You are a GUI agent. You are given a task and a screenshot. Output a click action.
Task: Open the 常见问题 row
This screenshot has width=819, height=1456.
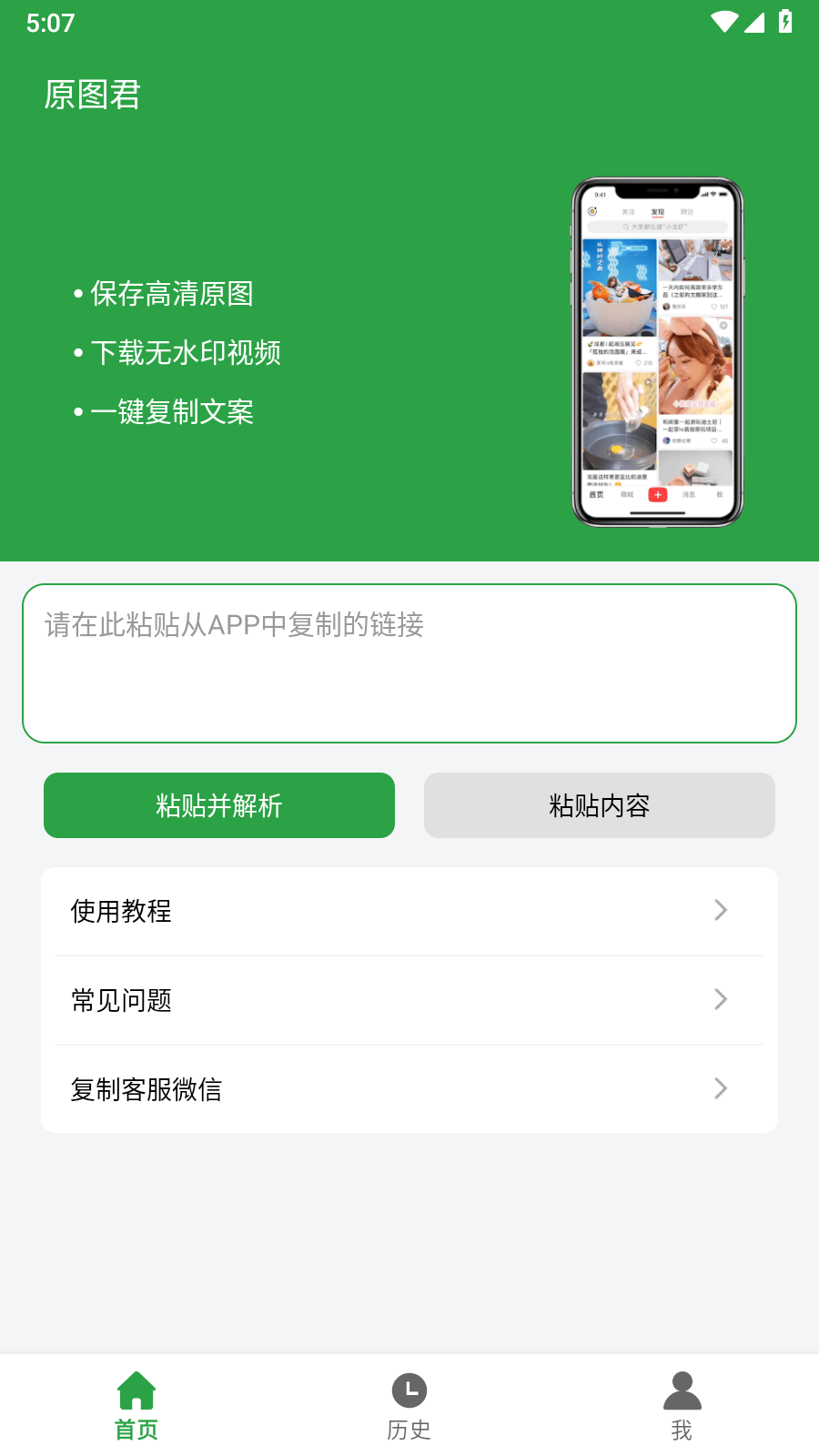(409, 1000)
